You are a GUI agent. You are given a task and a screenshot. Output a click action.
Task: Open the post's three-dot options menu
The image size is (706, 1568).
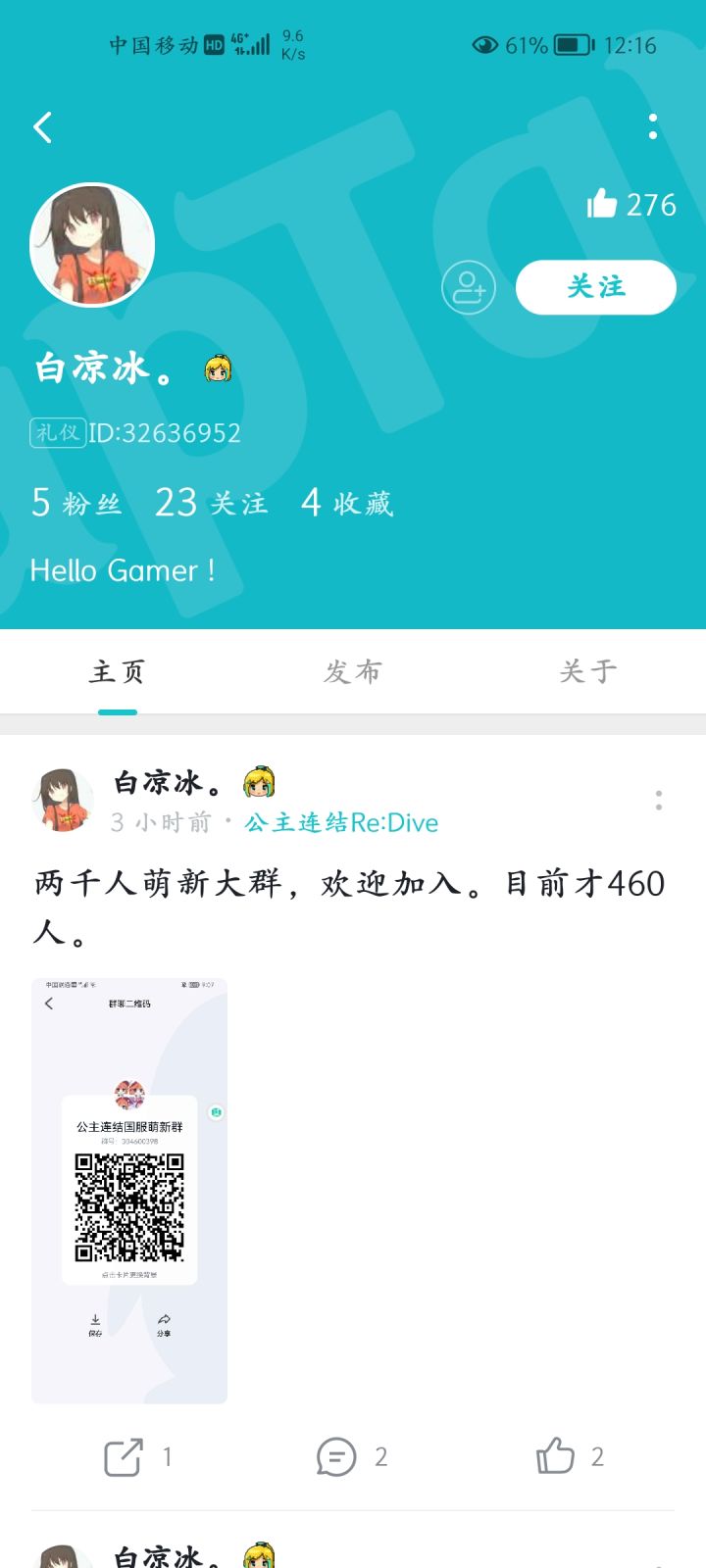click(659, 800)
